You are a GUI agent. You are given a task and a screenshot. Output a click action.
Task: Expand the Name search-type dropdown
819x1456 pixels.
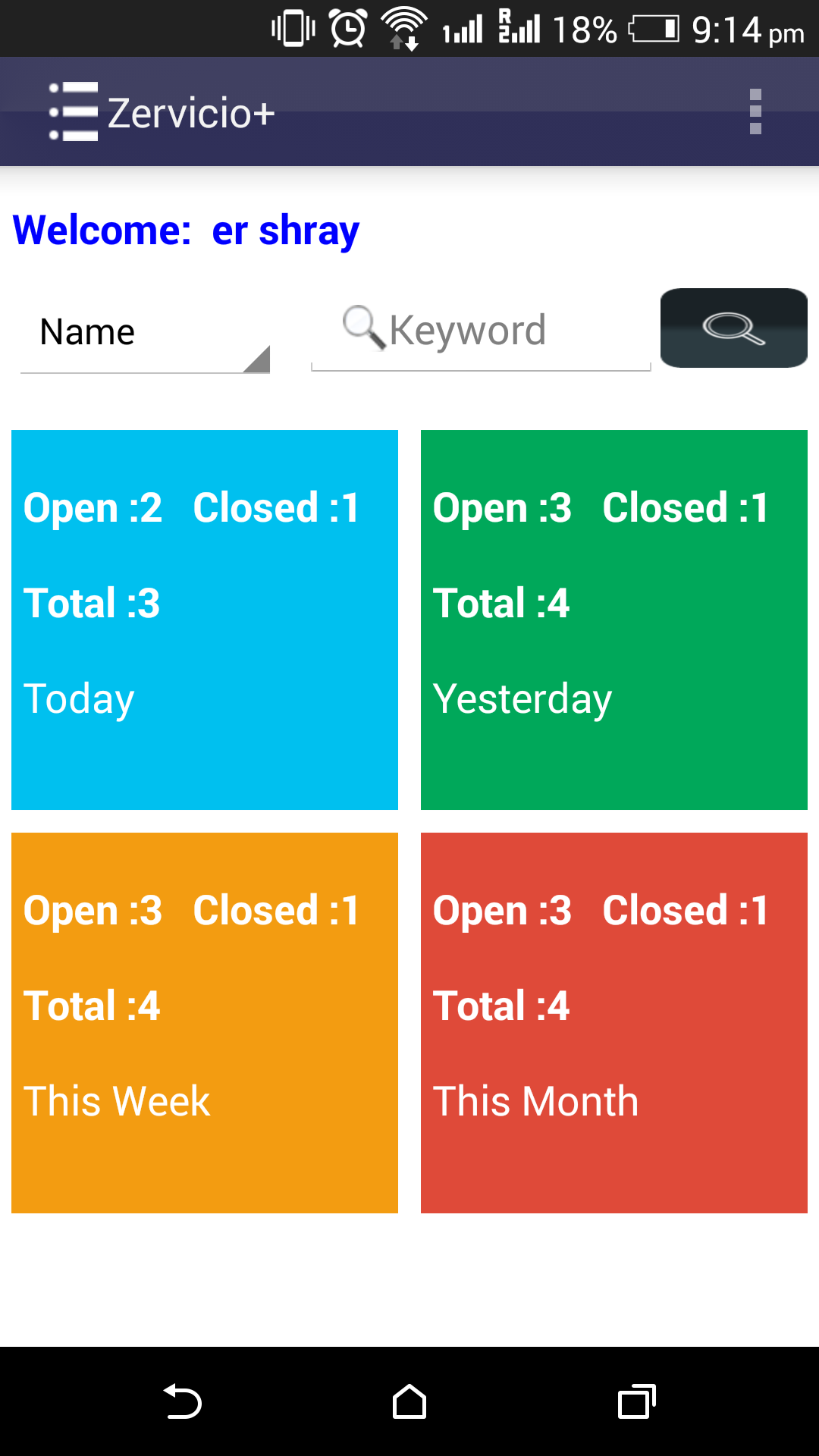click(x=144, y=334)
